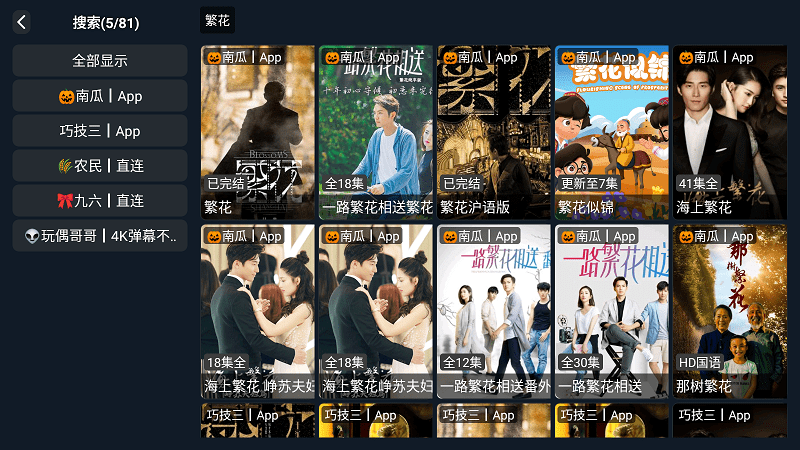
Task: Filter results by 南瓜 | App source
Action: point(100,96)
